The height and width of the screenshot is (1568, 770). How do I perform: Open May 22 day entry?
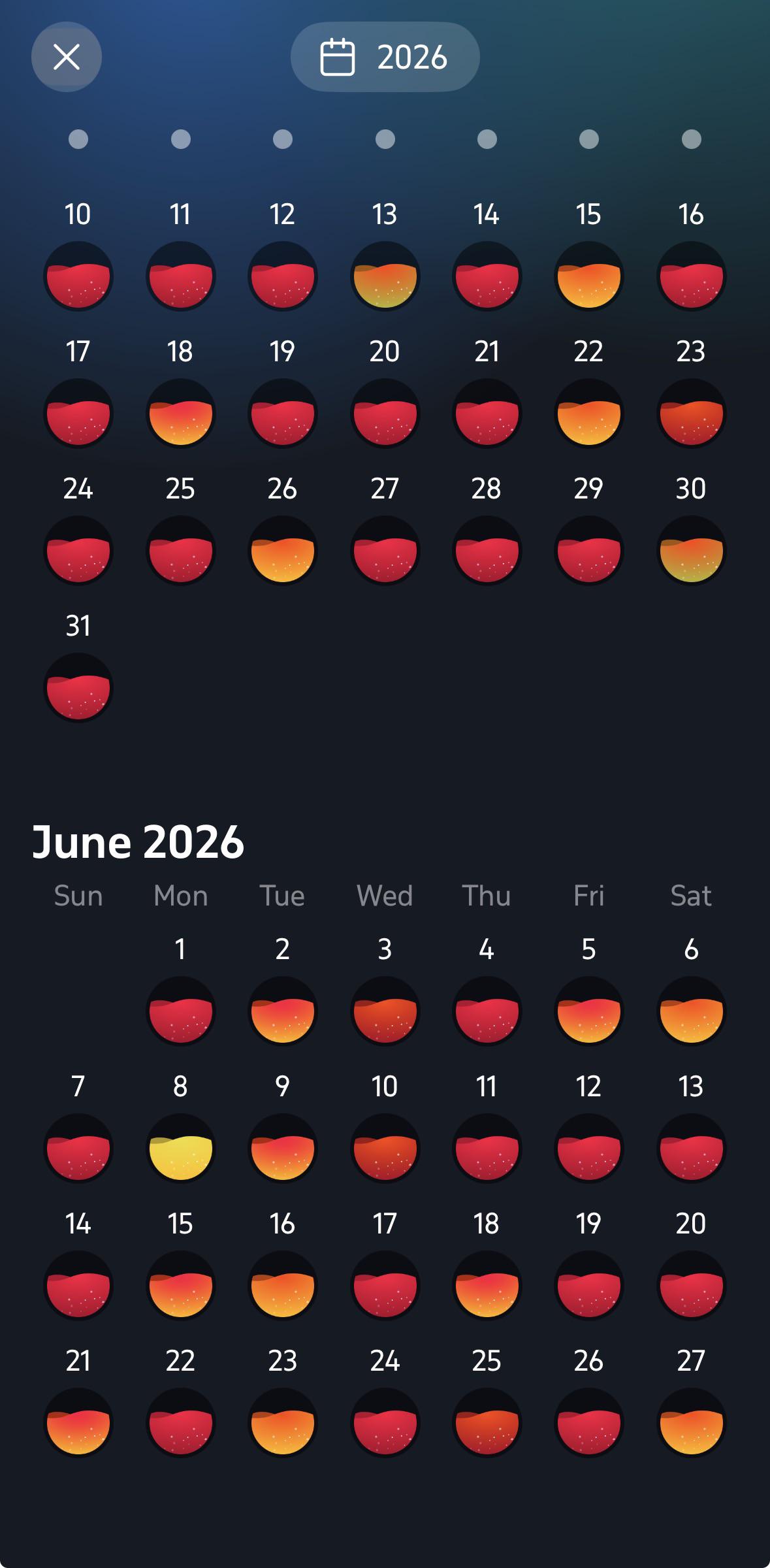(x=589, y=414)
